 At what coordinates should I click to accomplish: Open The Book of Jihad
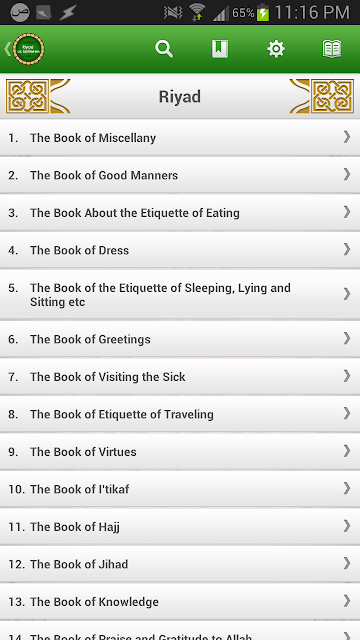tap(180, 564)
